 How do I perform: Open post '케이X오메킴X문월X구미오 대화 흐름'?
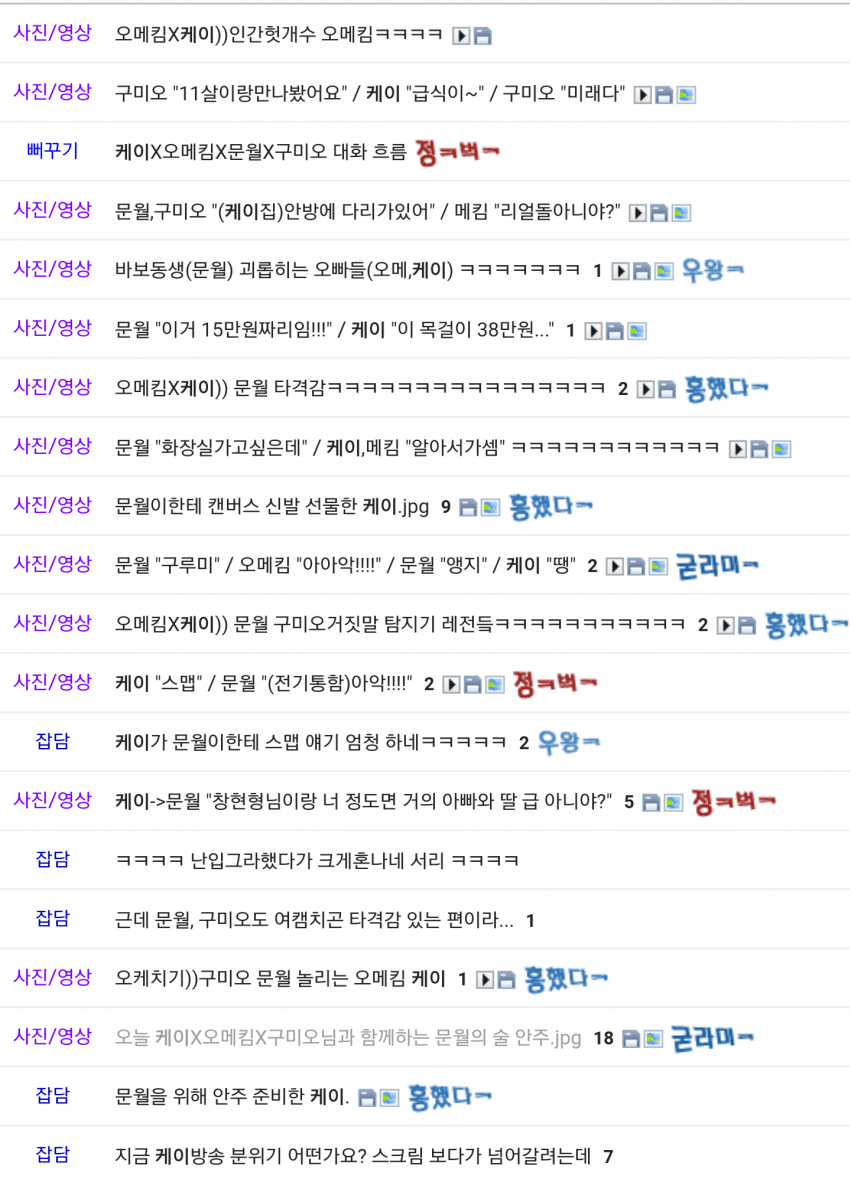tap(261, 152)
